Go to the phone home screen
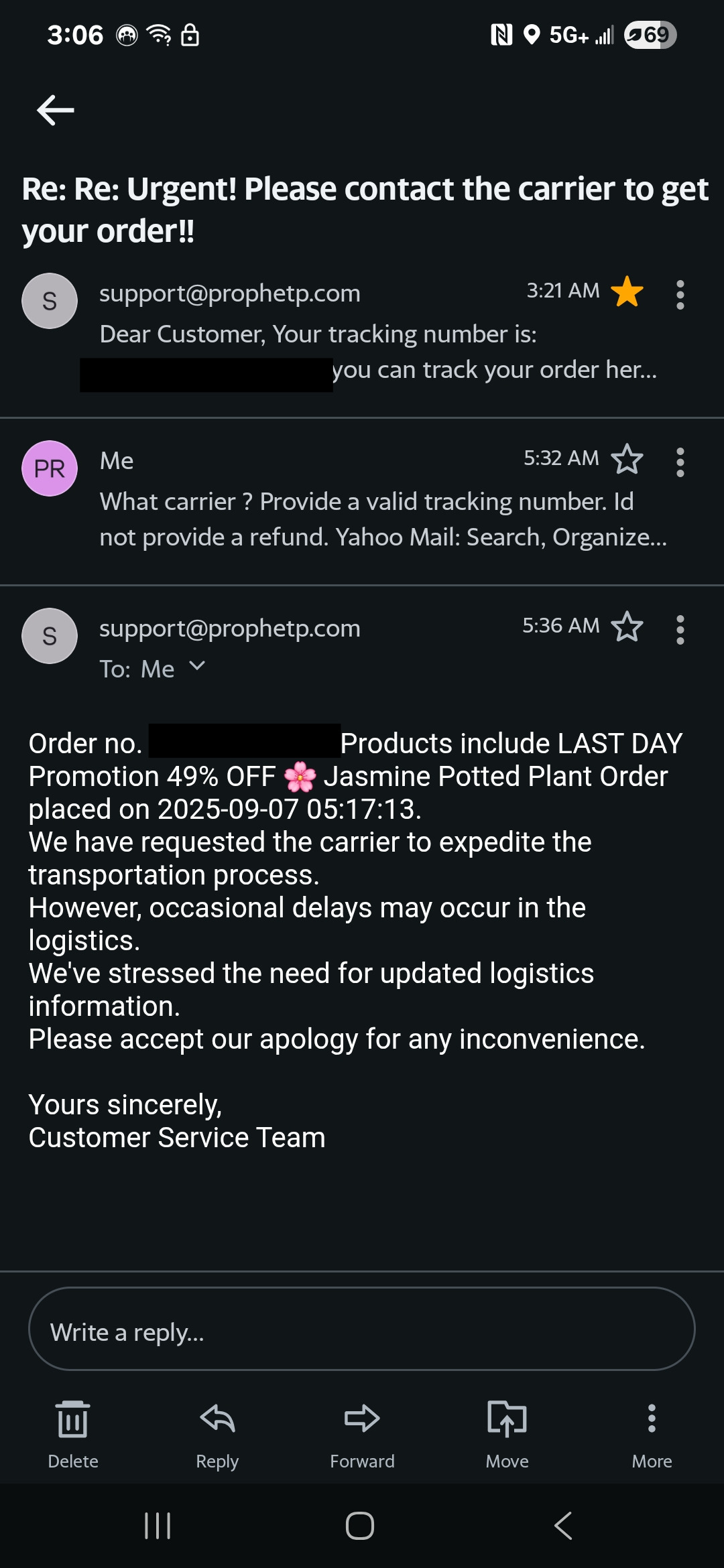This screenshot has width=724, height=1568. tap(360, 1526)
